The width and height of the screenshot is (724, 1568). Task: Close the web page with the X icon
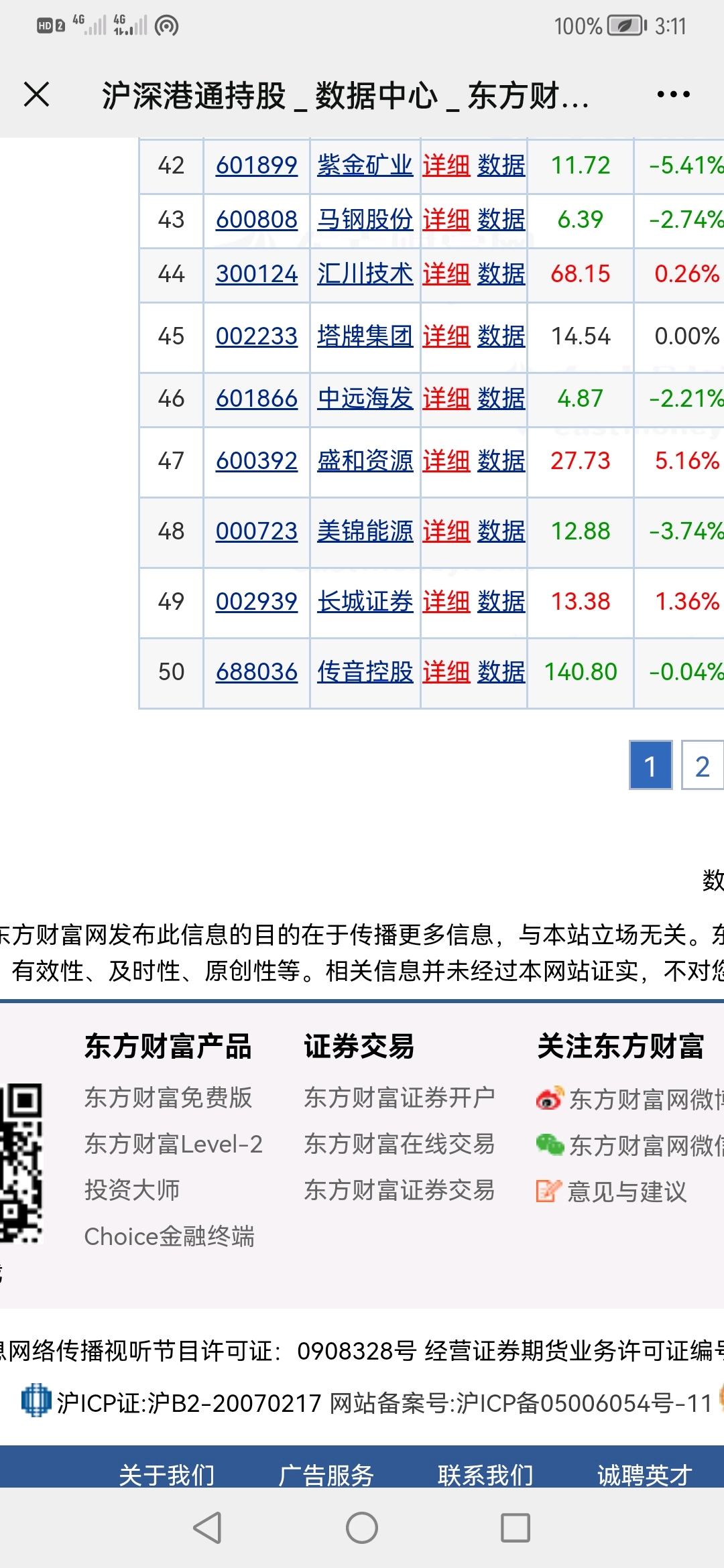(x=37, y=94)
